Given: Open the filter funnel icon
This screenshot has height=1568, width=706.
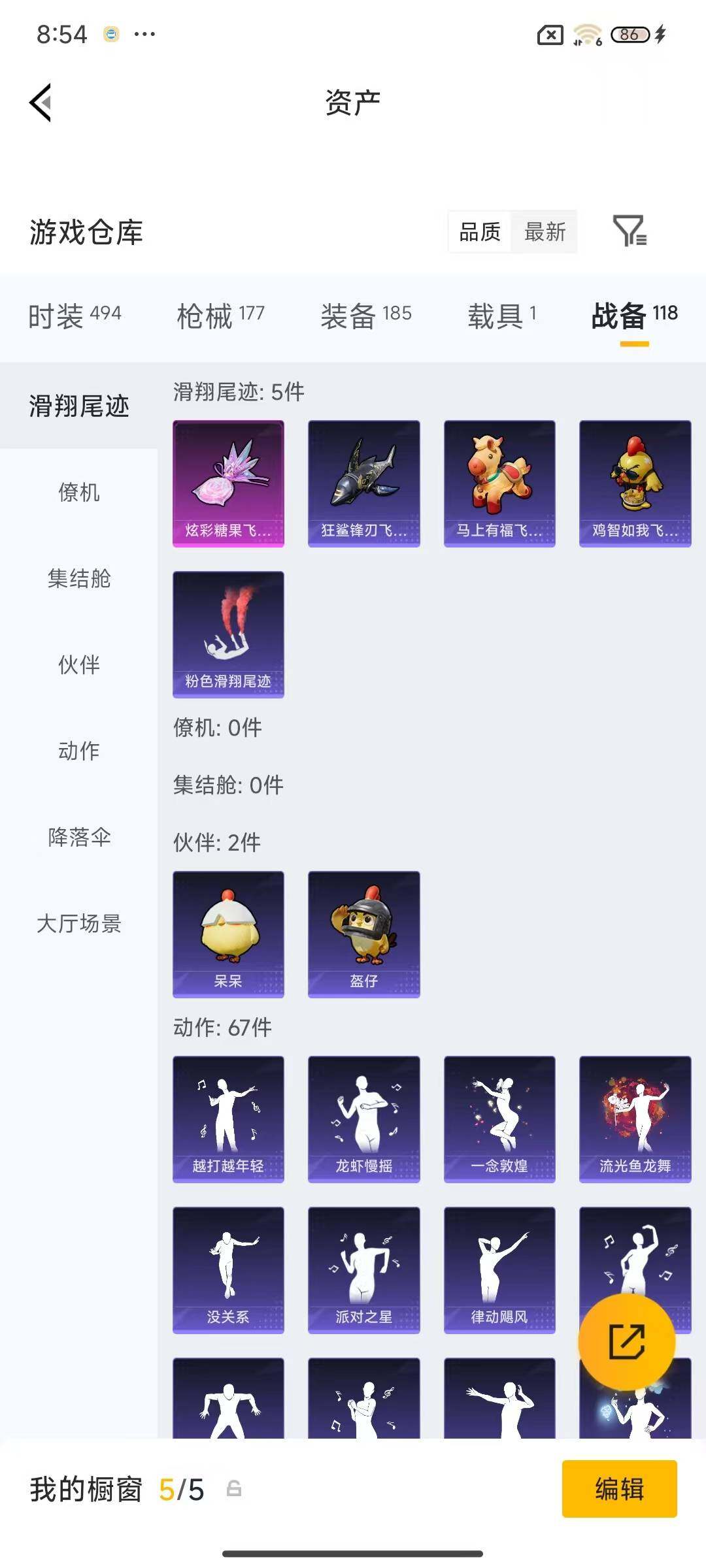Looking at the screenshot, I should (630, 233).
